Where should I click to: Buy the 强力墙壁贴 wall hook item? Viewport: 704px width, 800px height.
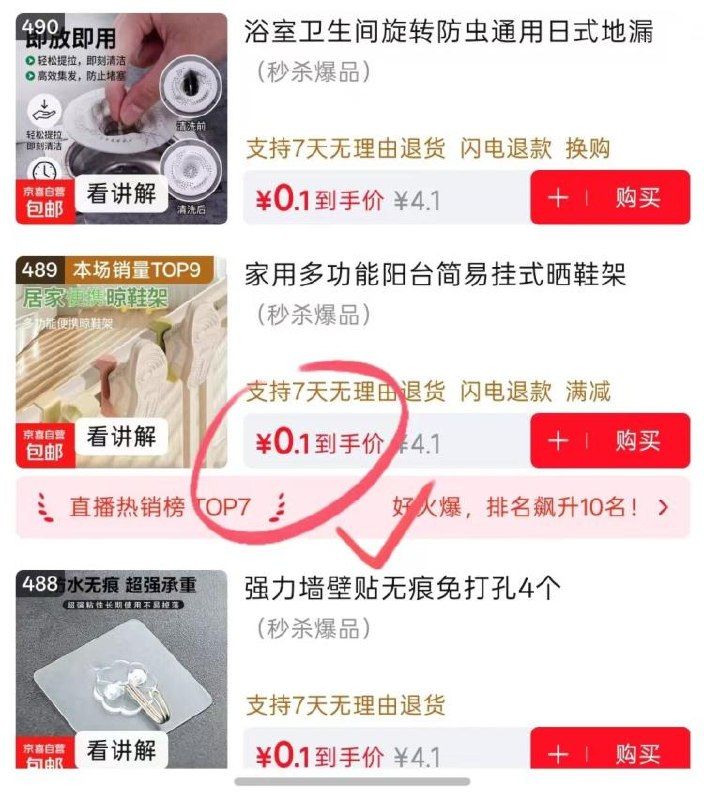point(638,749)
